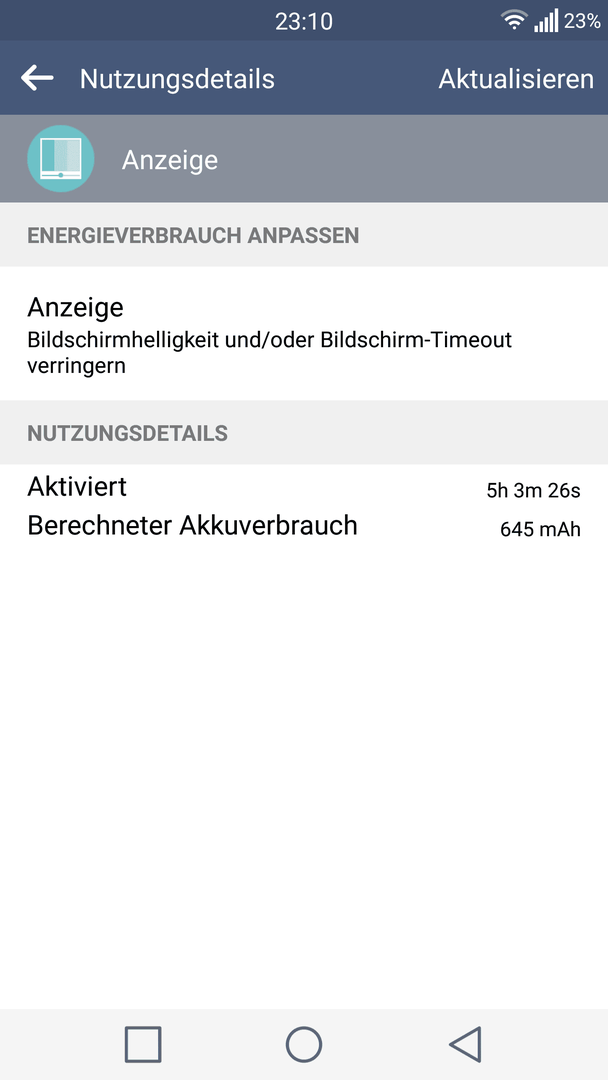
Task: Open the Anzeige brightness and timeout setting
Action: coord(304,334)
